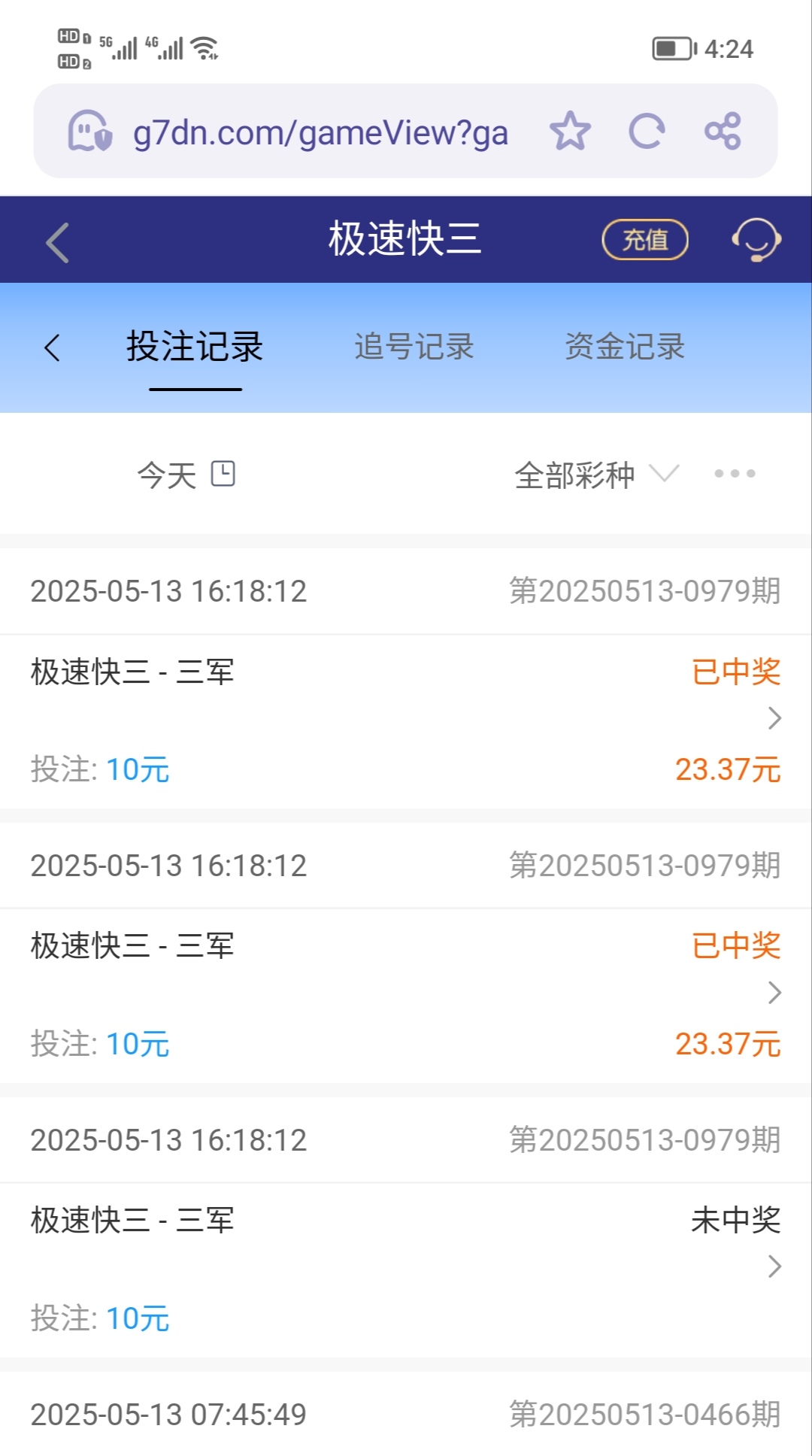Switch to the 资金记录 tab
The image size is (812, 1456).
[x=625, y=347]
